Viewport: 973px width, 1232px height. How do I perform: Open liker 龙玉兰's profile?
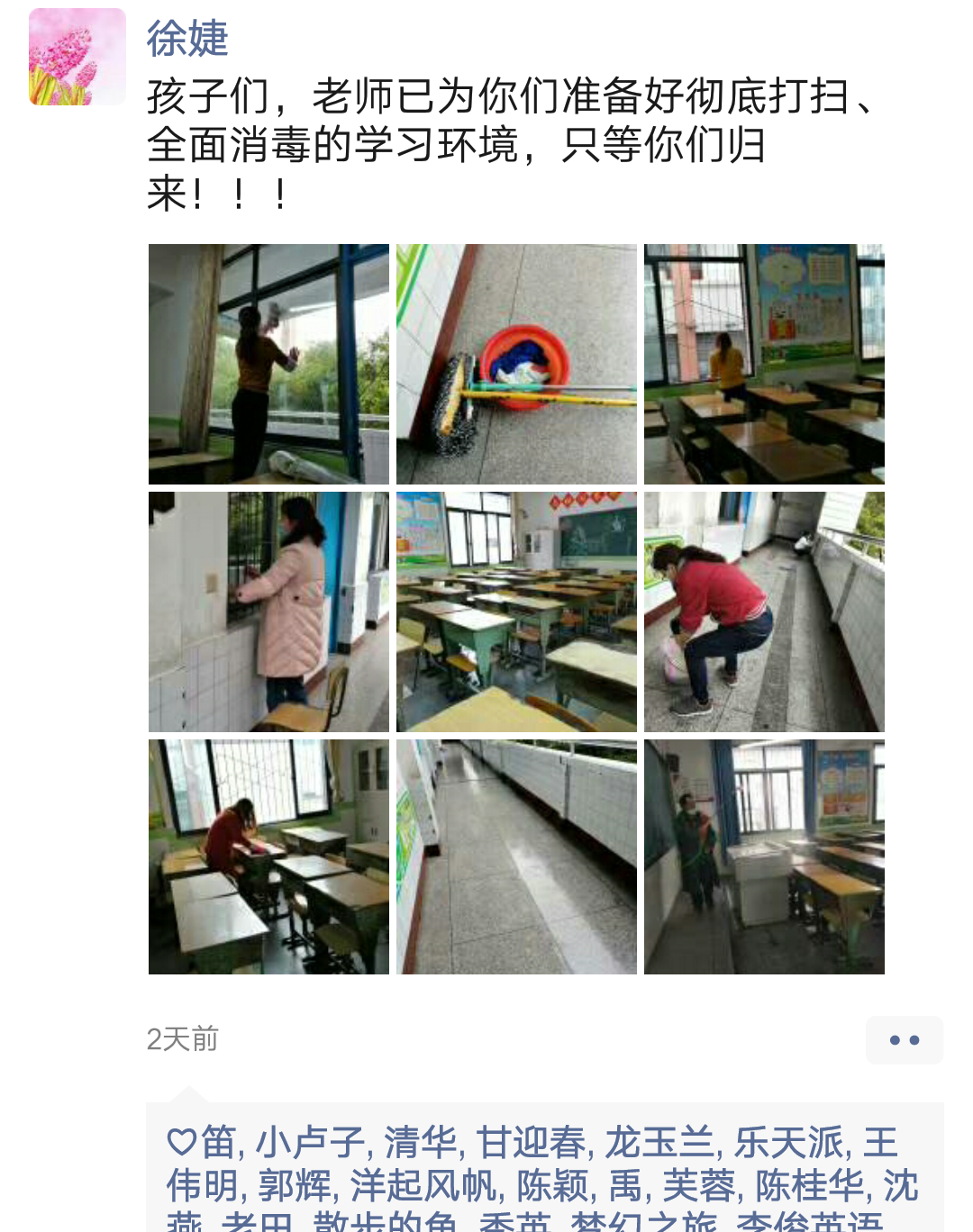click(x=659, y=1142)
